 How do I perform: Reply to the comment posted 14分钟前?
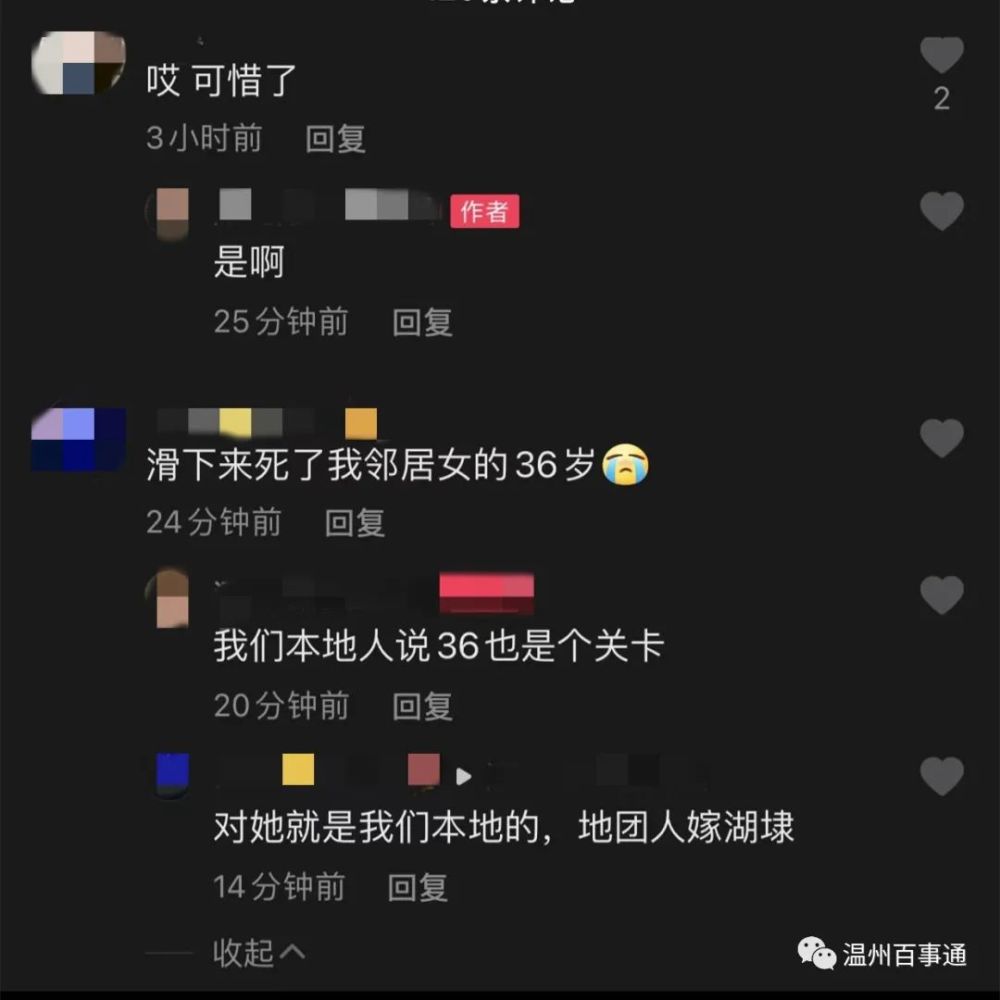(x=418, y=887)
